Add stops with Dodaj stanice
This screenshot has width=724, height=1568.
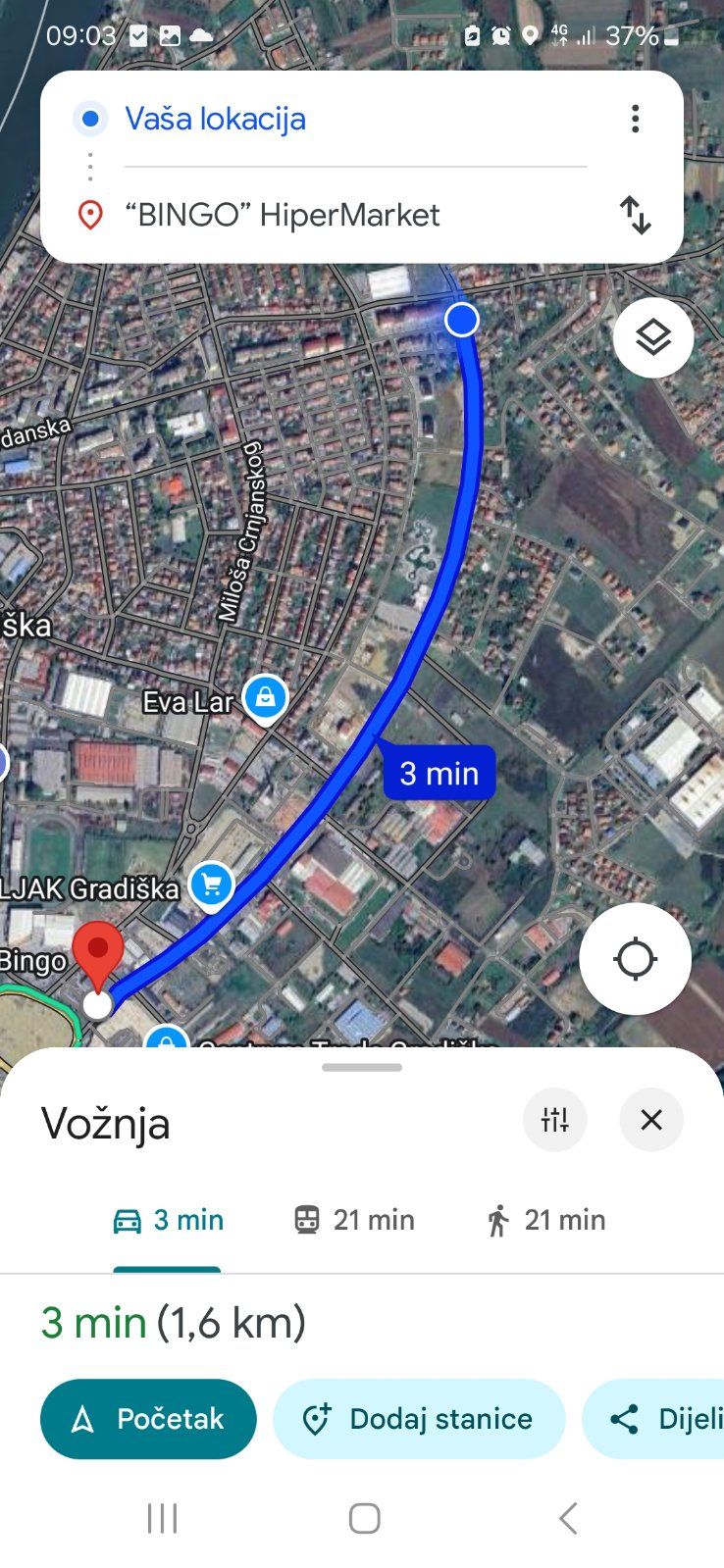click(419, 1419)
